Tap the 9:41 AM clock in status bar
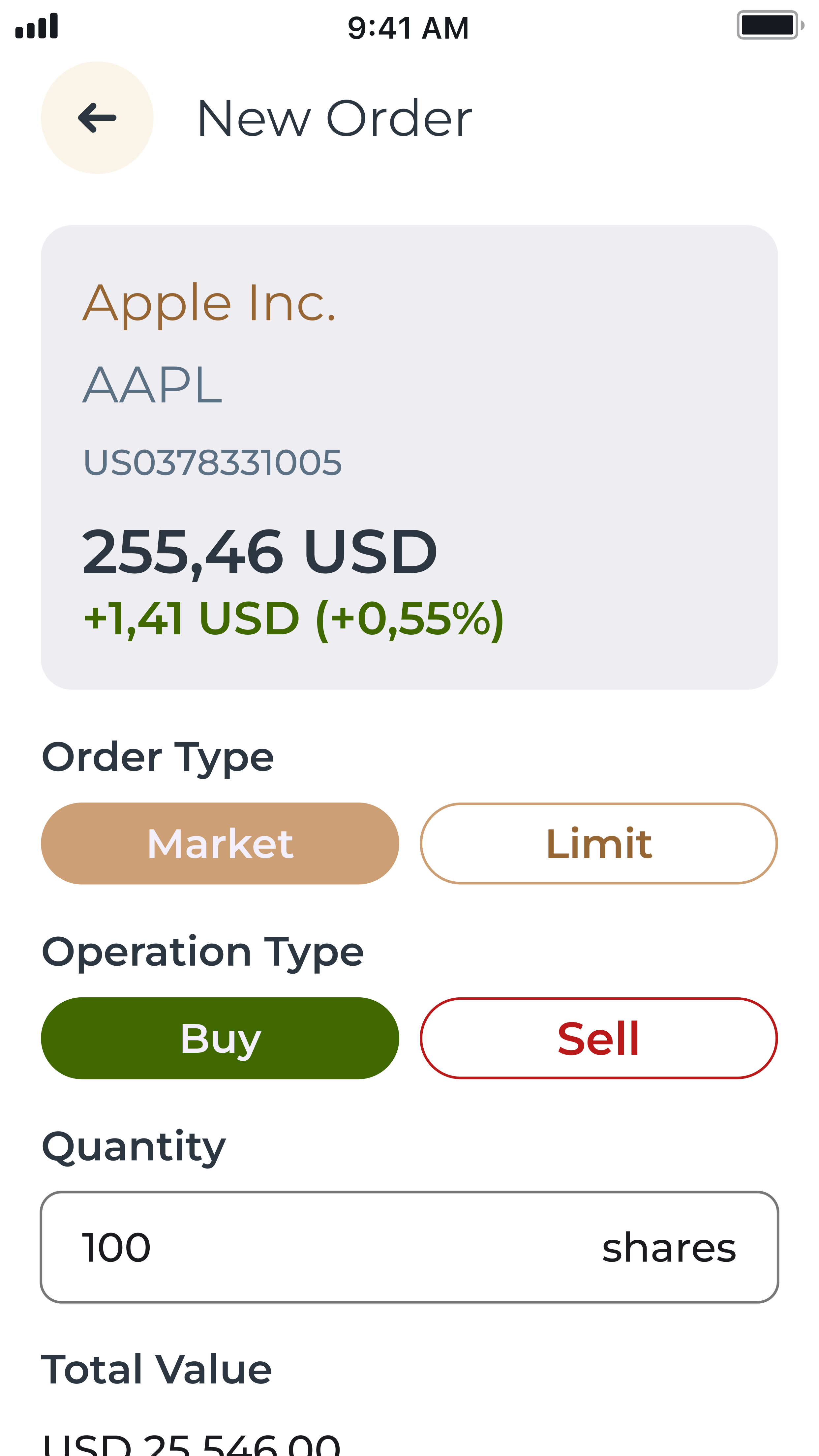 [x=408, y=27]
